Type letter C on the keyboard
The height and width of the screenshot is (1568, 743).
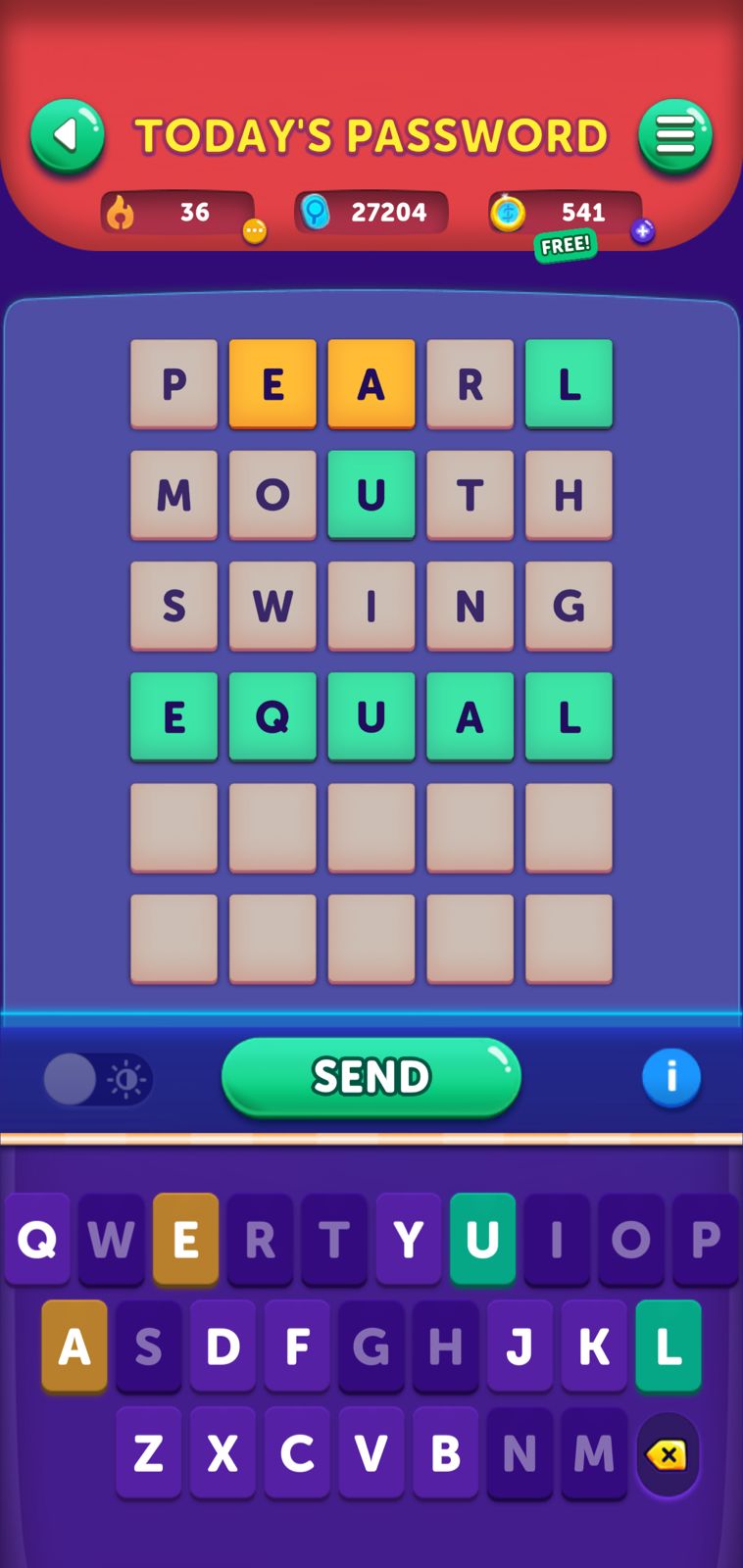point(297,1453)
